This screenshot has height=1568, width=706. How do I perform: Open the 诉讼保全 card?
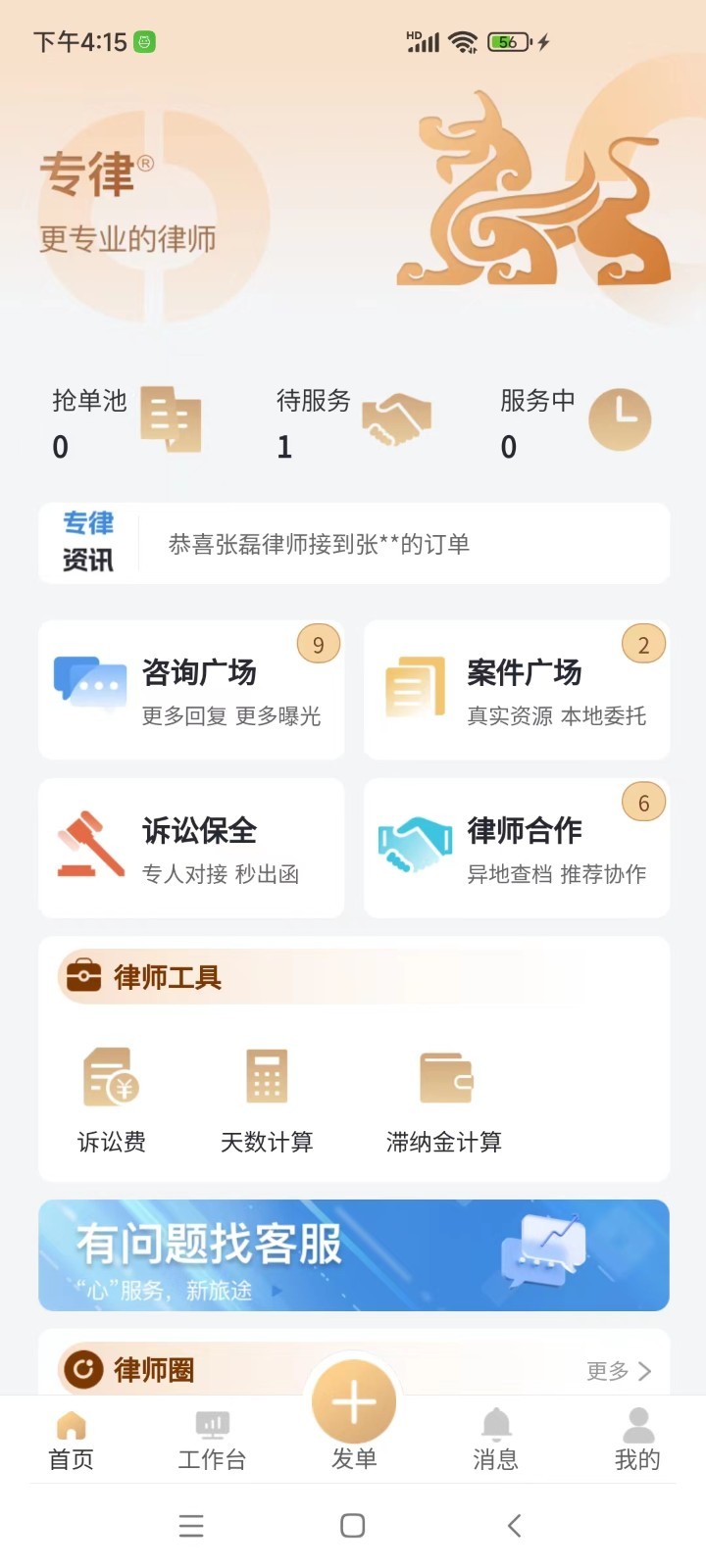pos(191,849)
